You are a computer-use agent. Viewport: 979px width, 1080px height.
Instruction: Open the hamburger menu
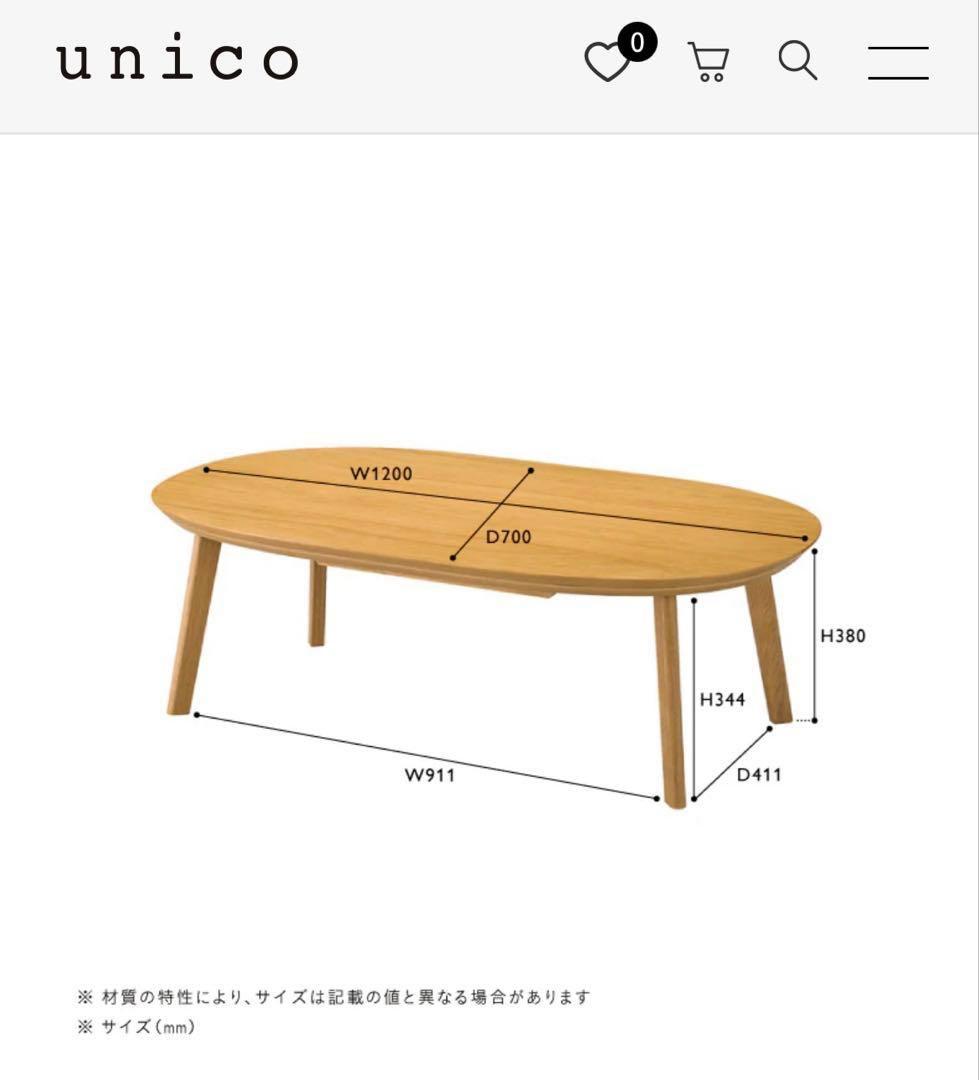click(x=898, y=62)
